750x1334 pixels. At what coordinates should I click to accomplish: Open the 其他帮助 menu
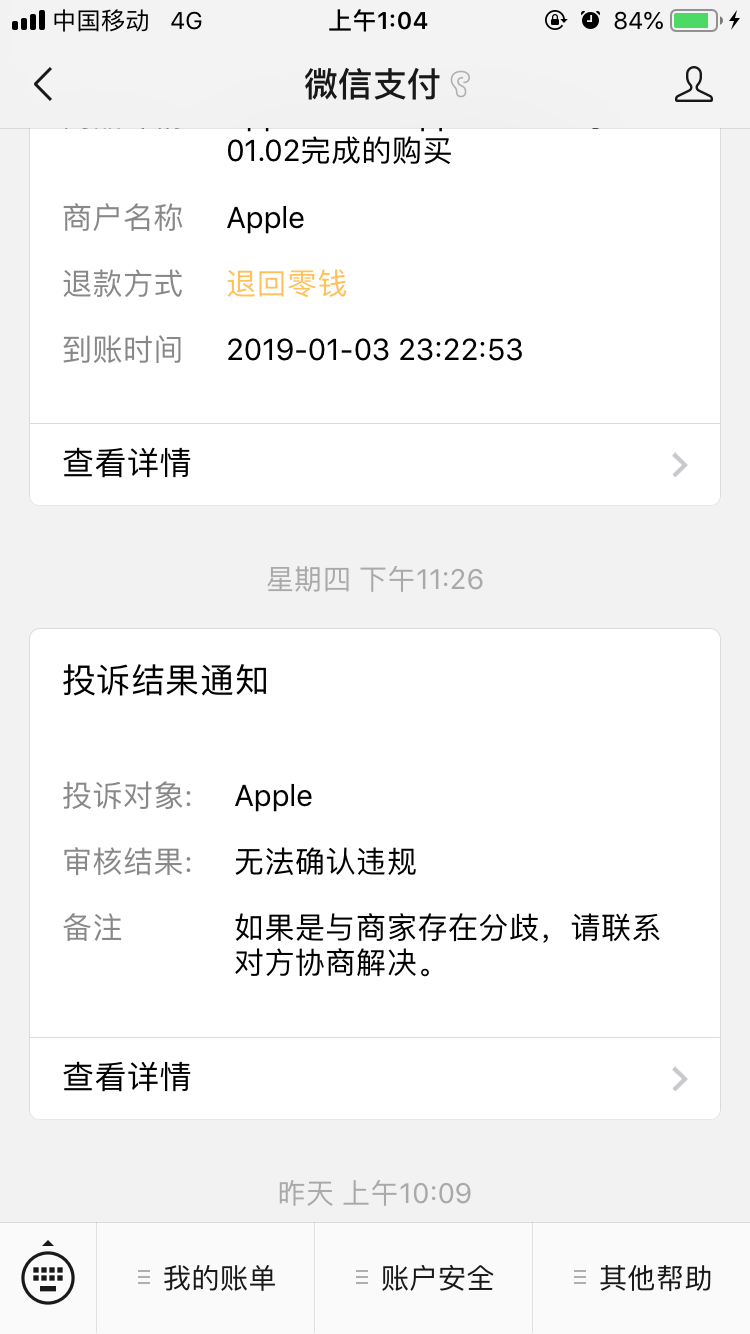pyautogui.click(x=642, y=1278)
